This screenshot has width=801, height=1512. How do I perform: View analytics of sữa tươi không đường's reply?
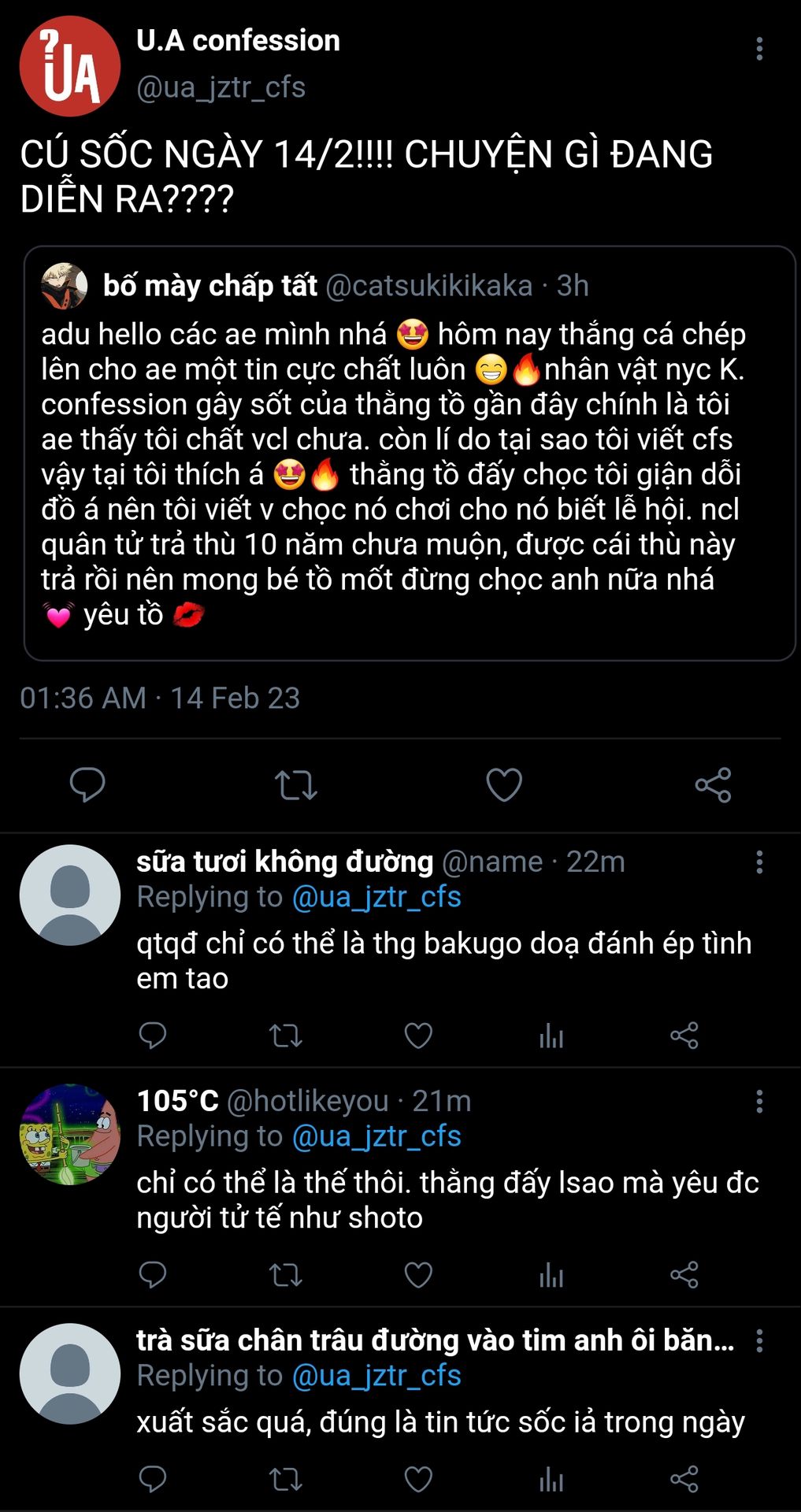click(551, 1036)
